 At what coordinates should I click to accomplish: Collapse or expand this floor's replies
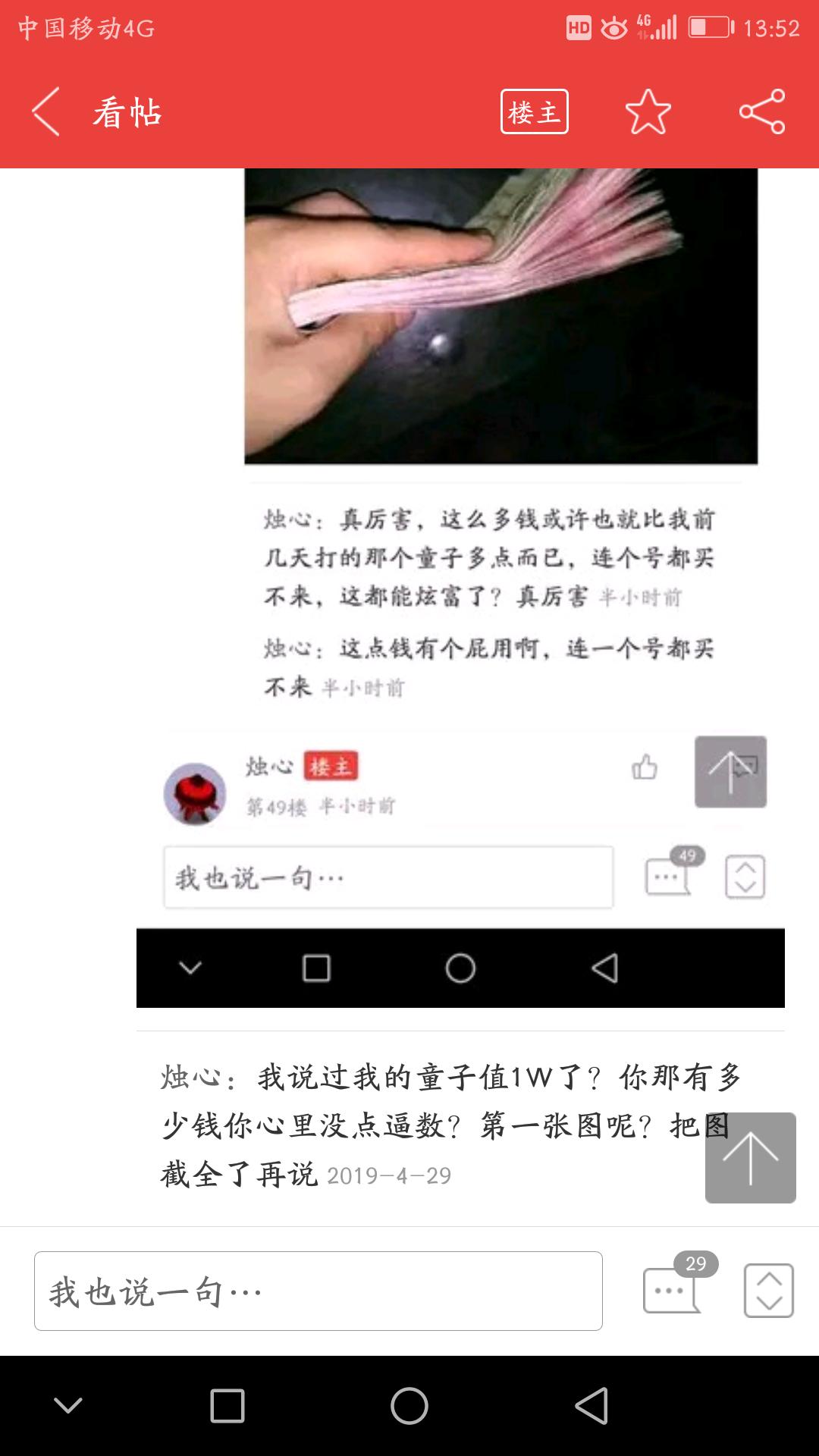click(768, 1290)
